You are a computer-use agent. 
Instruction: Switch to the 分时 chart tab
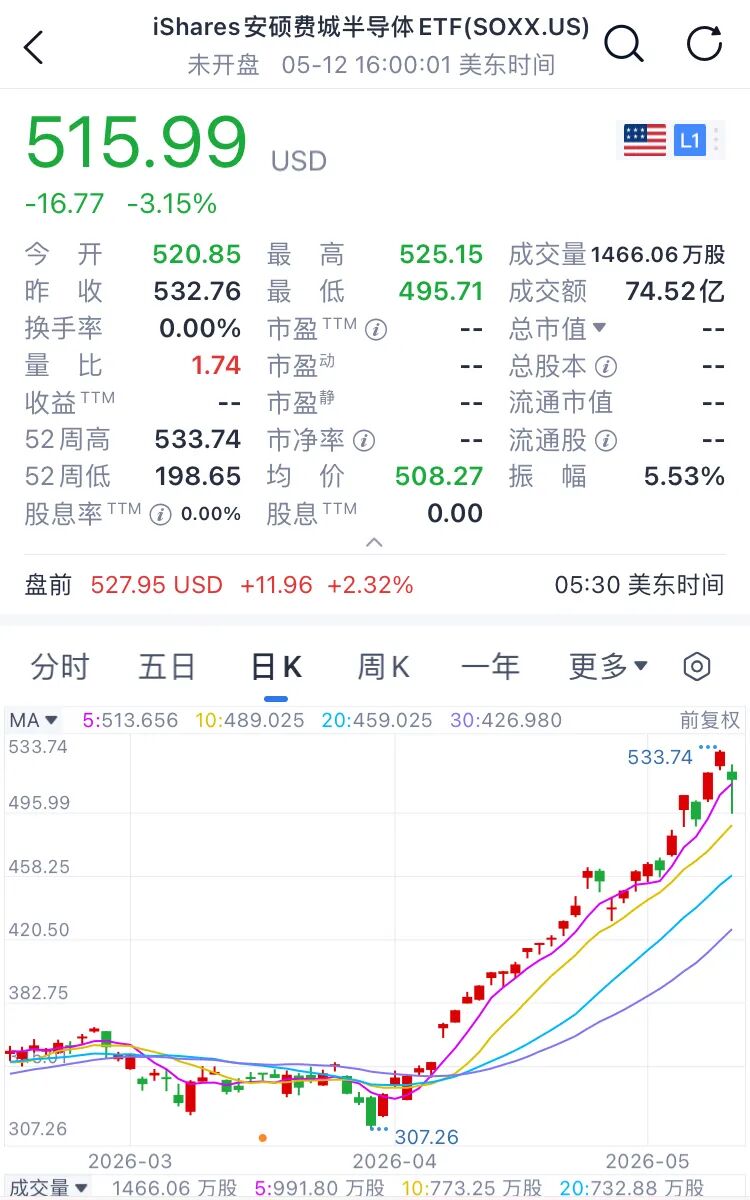click(x=60, y=667)
